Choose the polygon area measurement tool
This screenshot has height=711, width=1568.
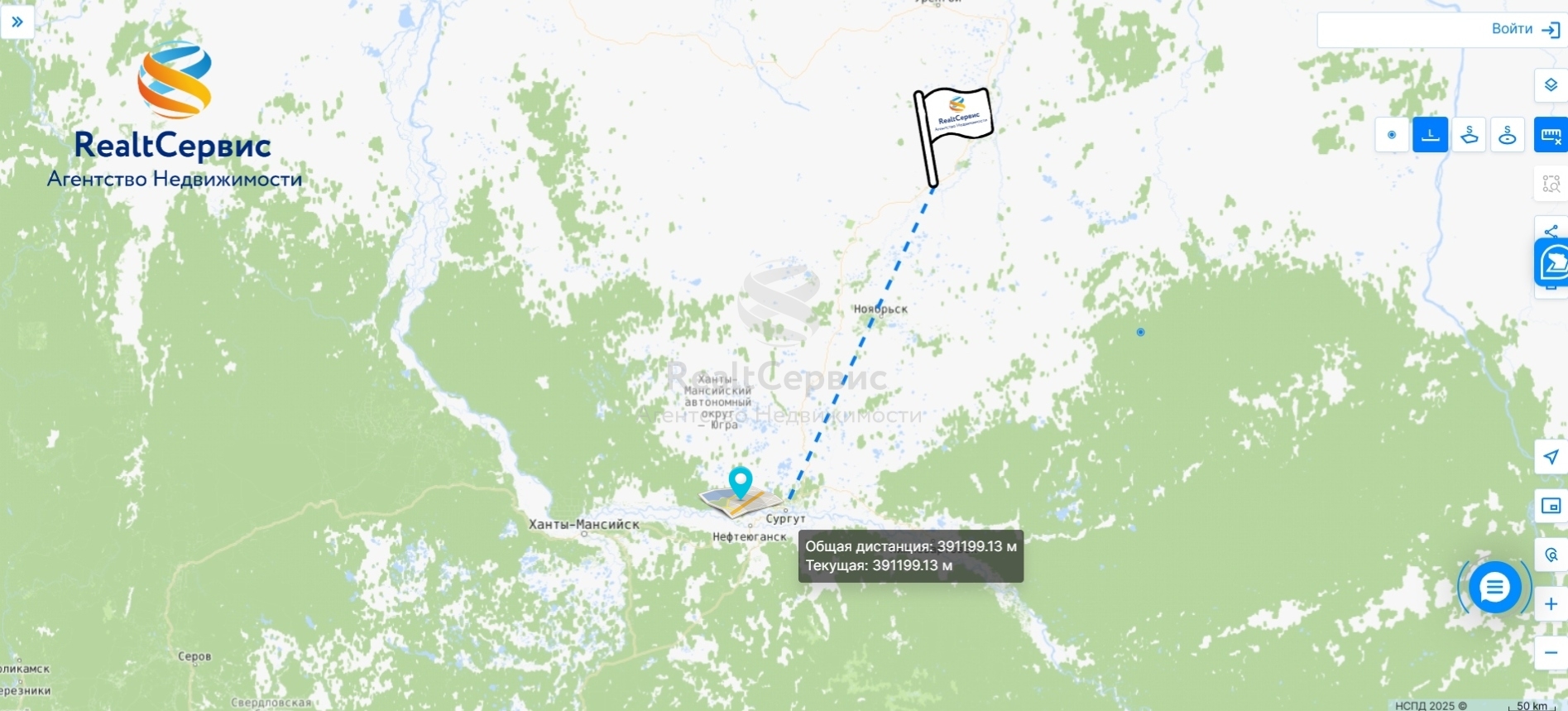pos(1469,135)
